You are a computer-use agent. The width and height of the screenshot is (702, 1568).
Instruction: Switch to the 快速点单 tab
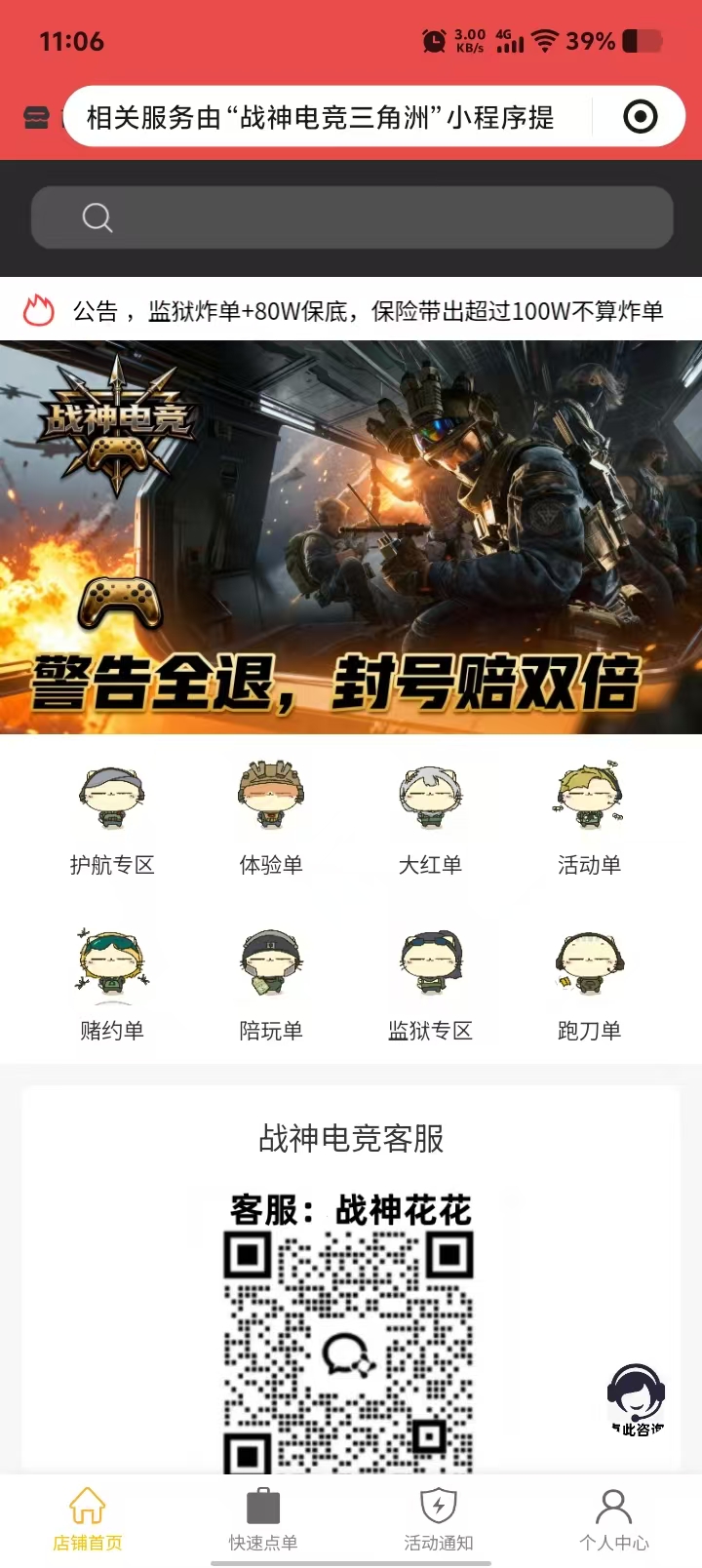tap(263, 1518)
